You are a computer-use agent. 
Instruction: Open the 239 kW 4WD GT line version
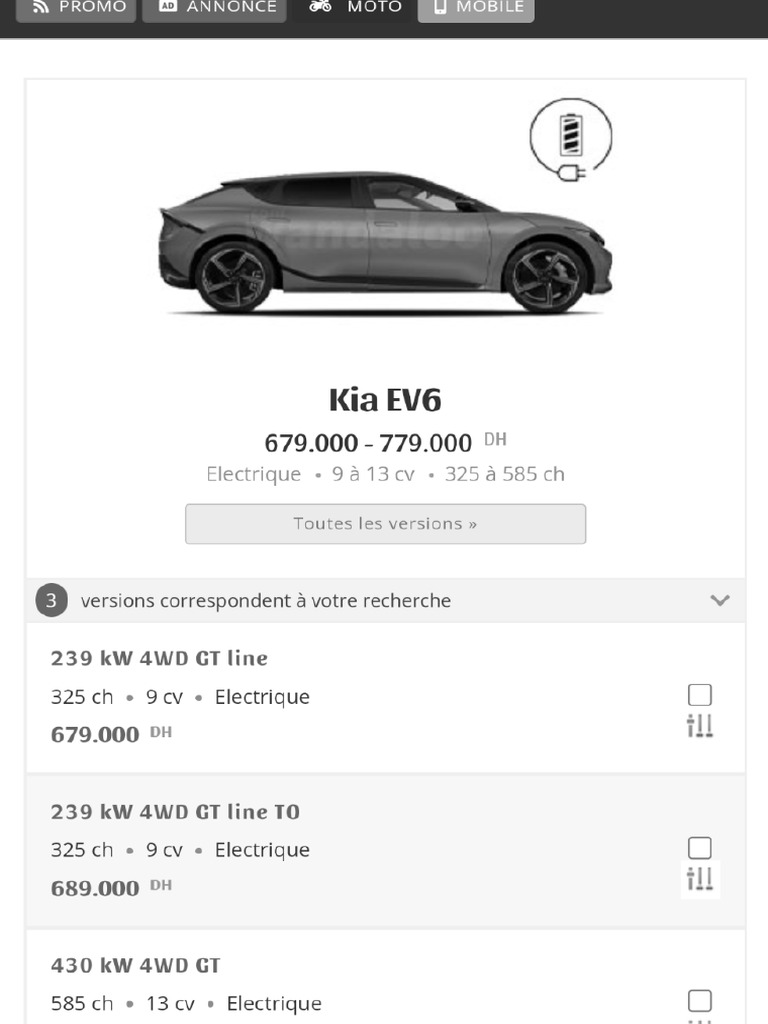[160, 658]
